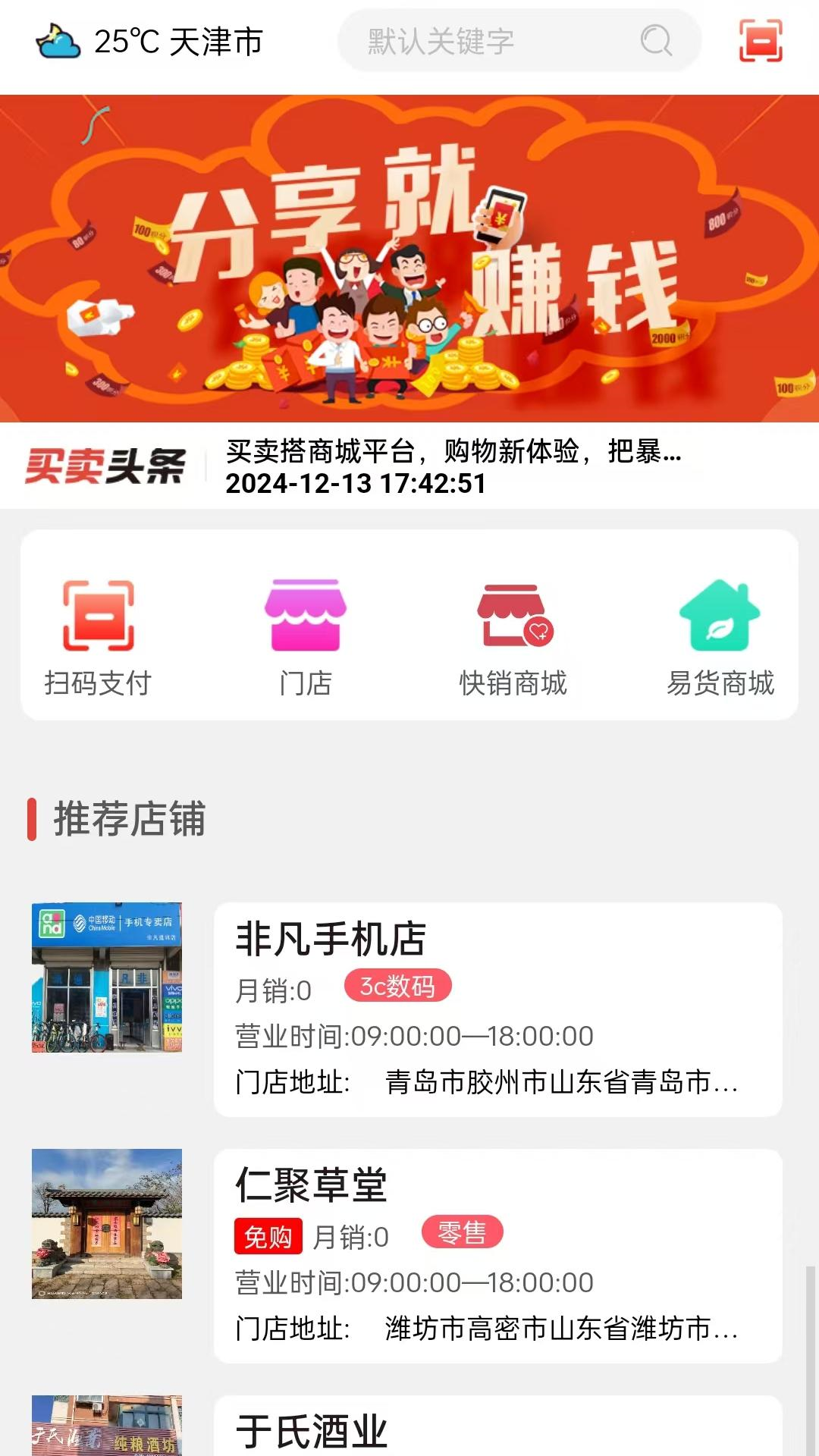Tap the scan icon in top bar

coord(761,40)
